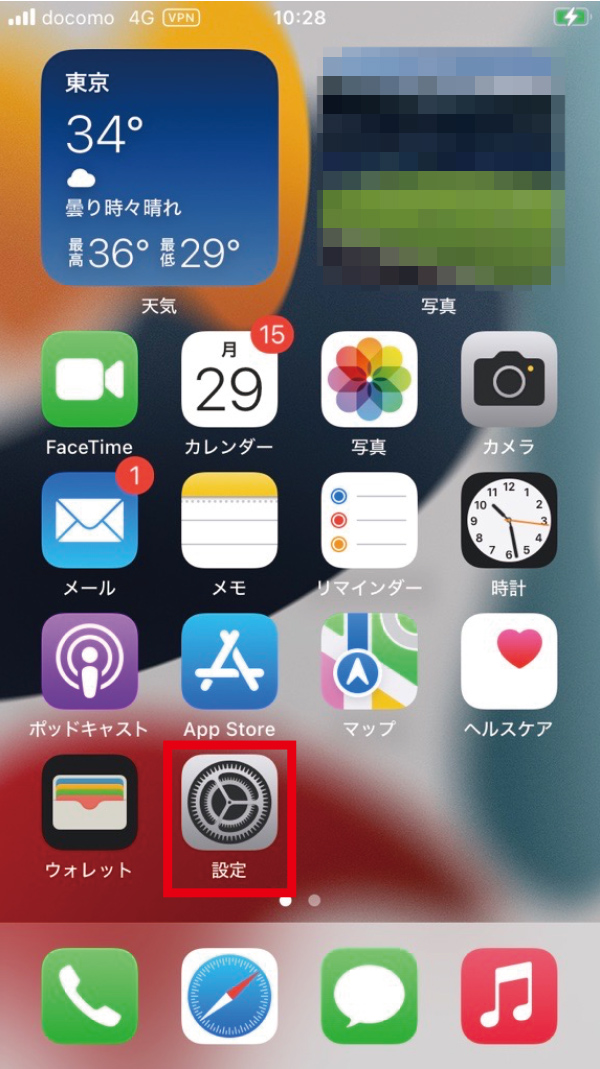600x1069 pixels.
Task: Open the ウォレット wallet app
Action: 90,802
